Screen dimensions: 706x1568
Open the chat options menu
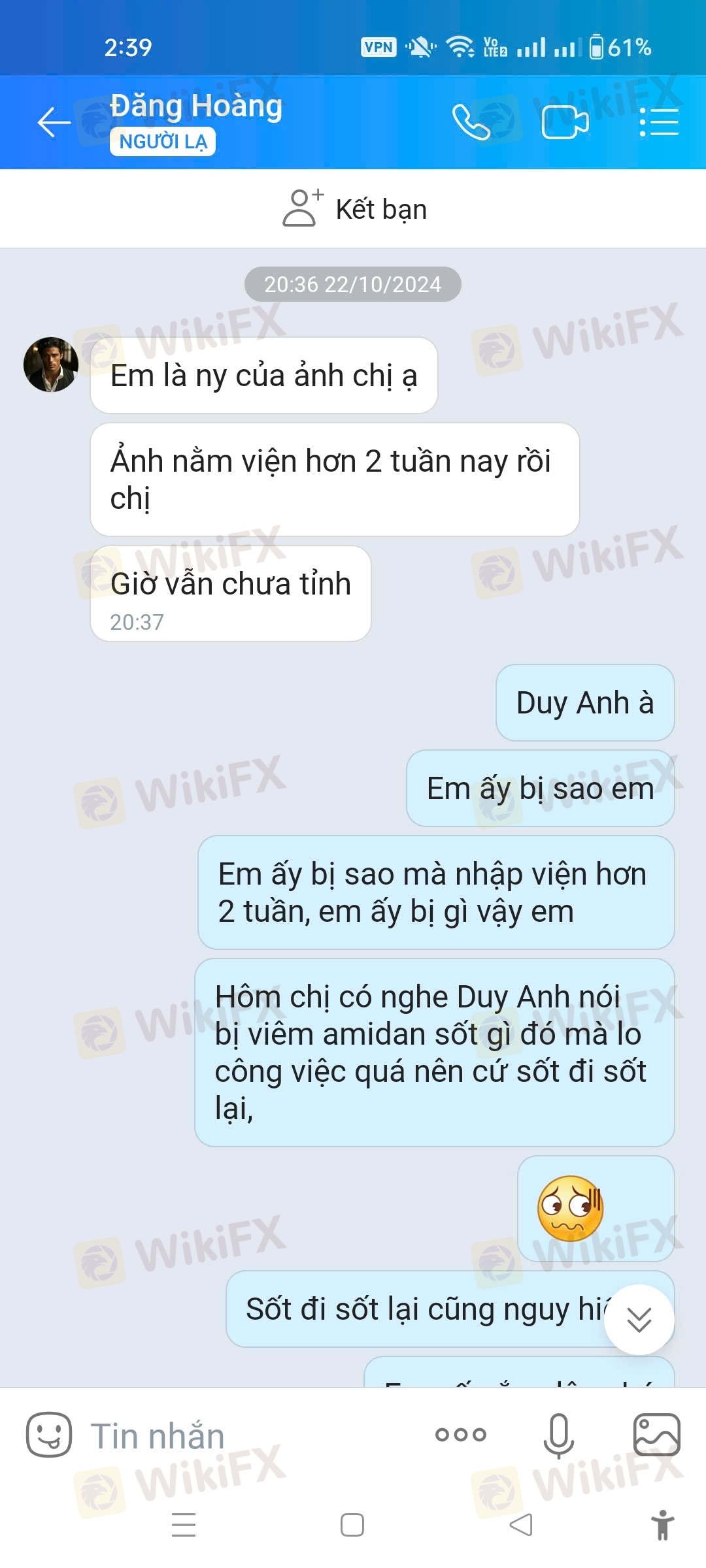coord(658,122)
